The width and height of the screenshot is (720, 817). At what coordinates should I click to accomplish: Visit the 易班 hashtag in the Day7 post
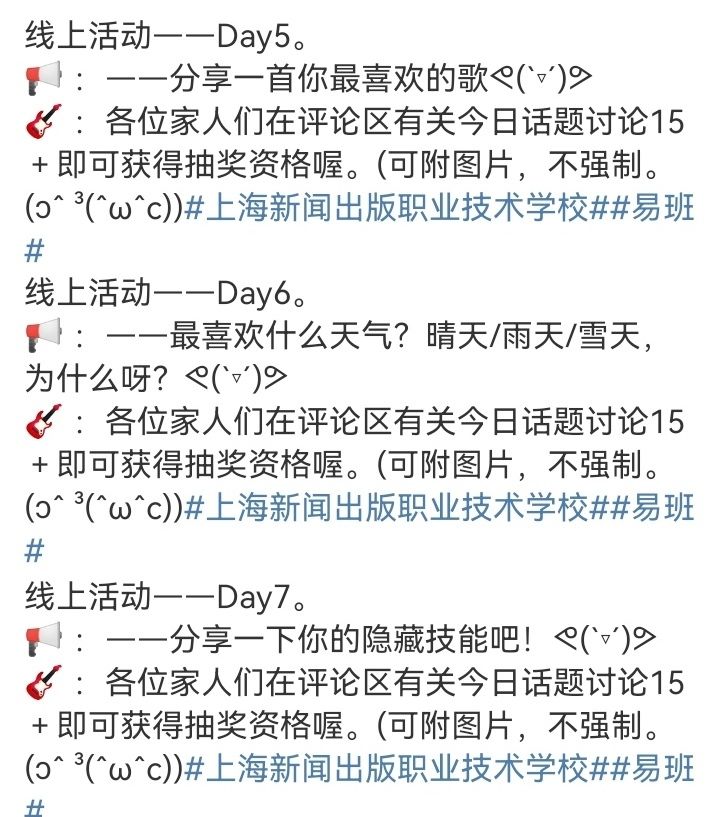pyautogui.click(x=658, y=767)
